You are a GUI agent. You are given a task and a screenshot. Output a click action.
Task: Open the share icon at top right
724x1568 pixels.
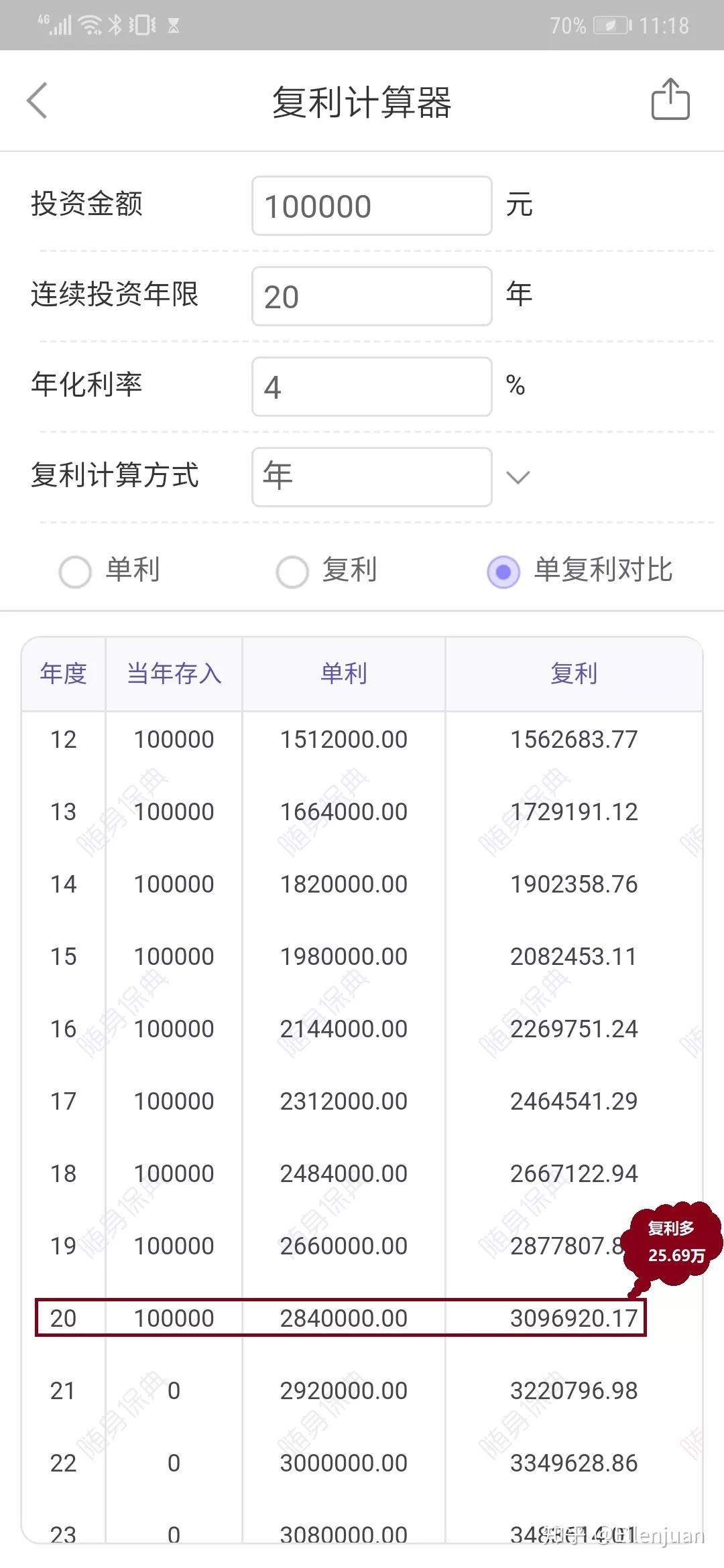coord(669,99)
